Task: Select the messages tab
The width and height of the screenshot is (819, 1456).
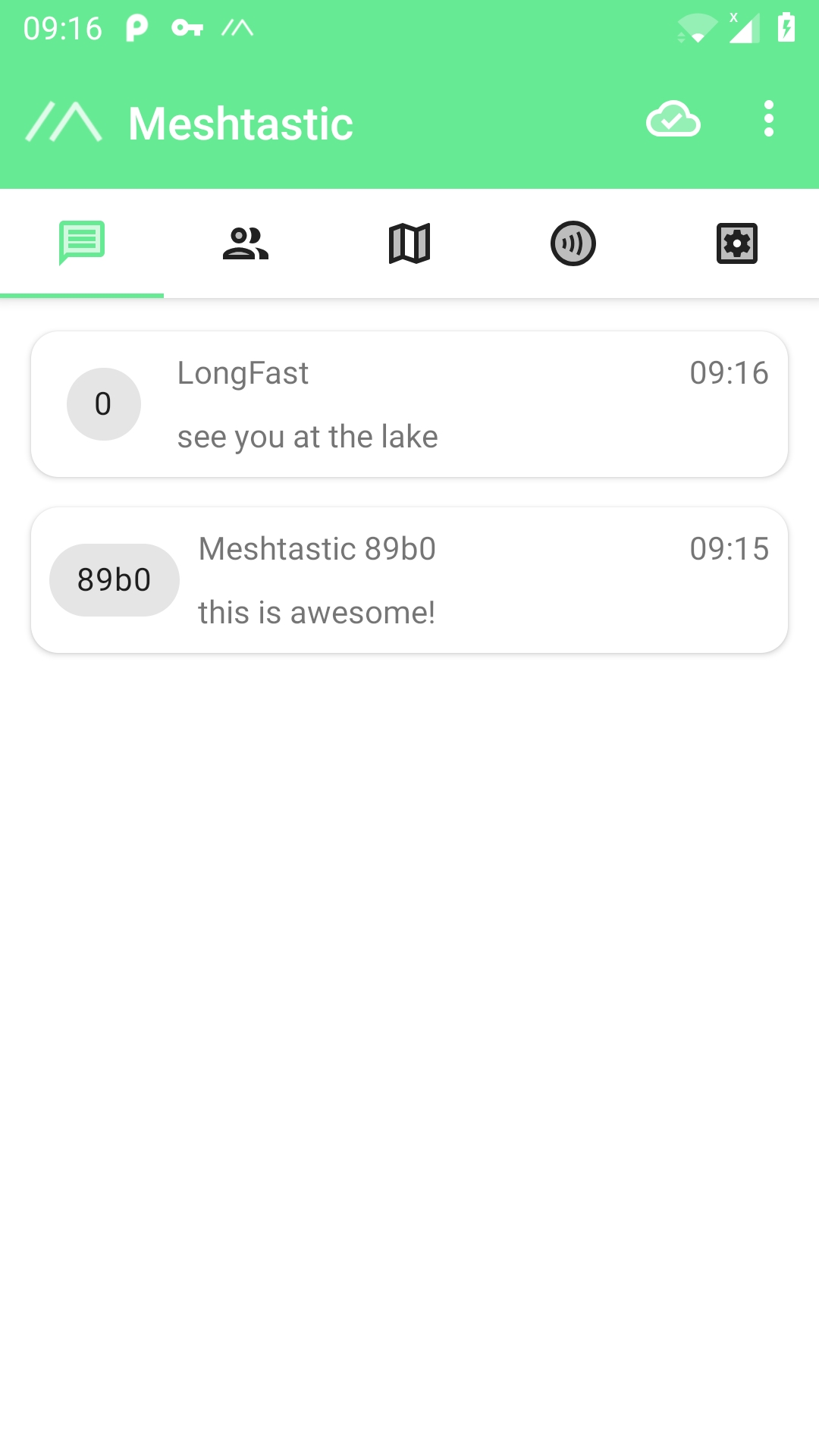Action: tap(82, 243)
